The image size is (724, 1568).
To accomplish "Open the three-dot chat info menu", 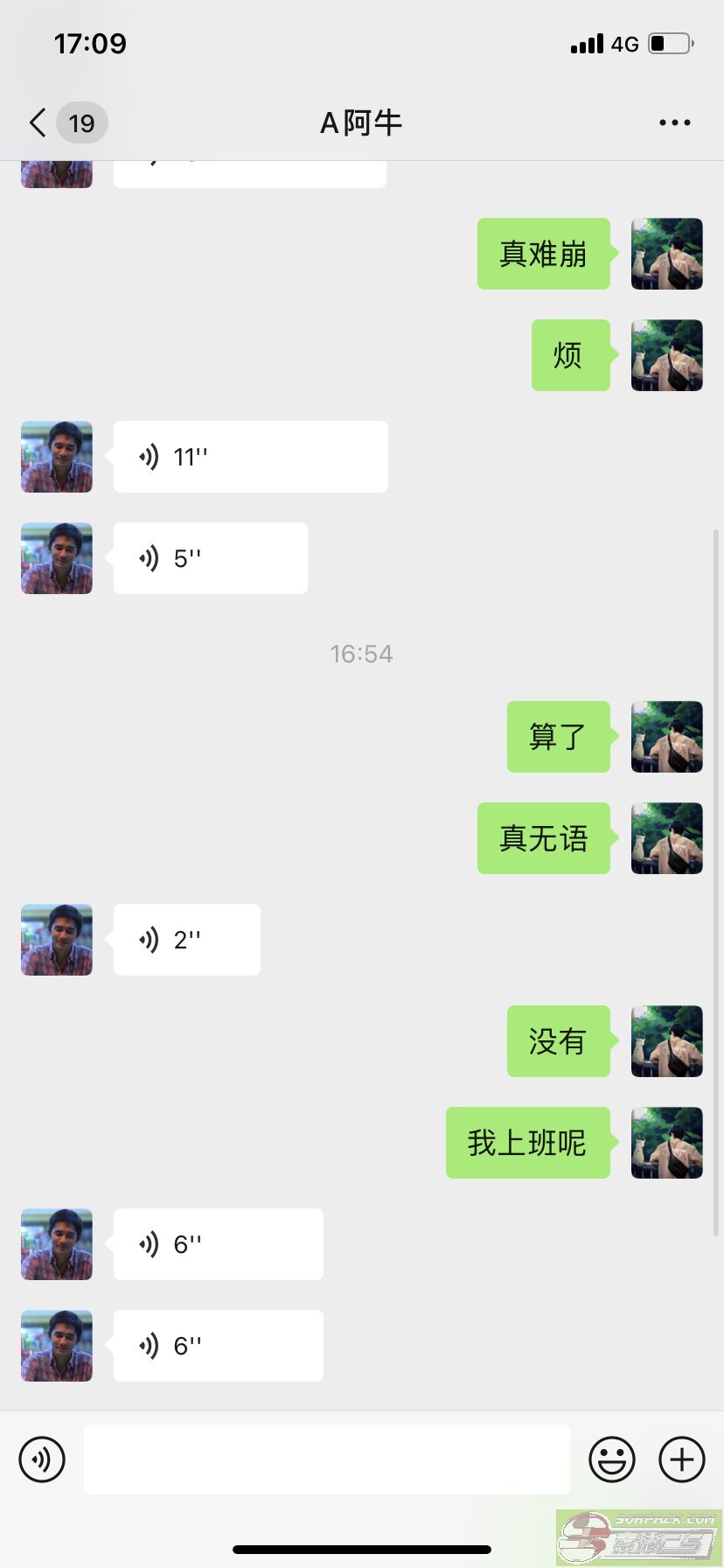I will [675, 122].
